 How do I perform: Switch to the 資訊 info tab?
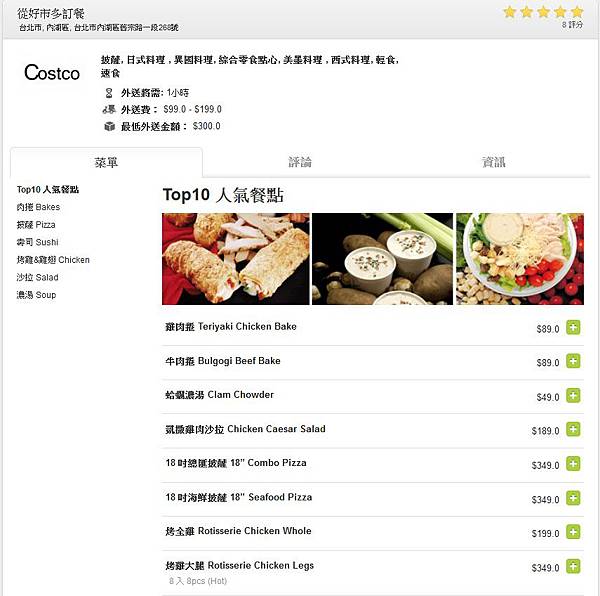(x=493, y=162)
